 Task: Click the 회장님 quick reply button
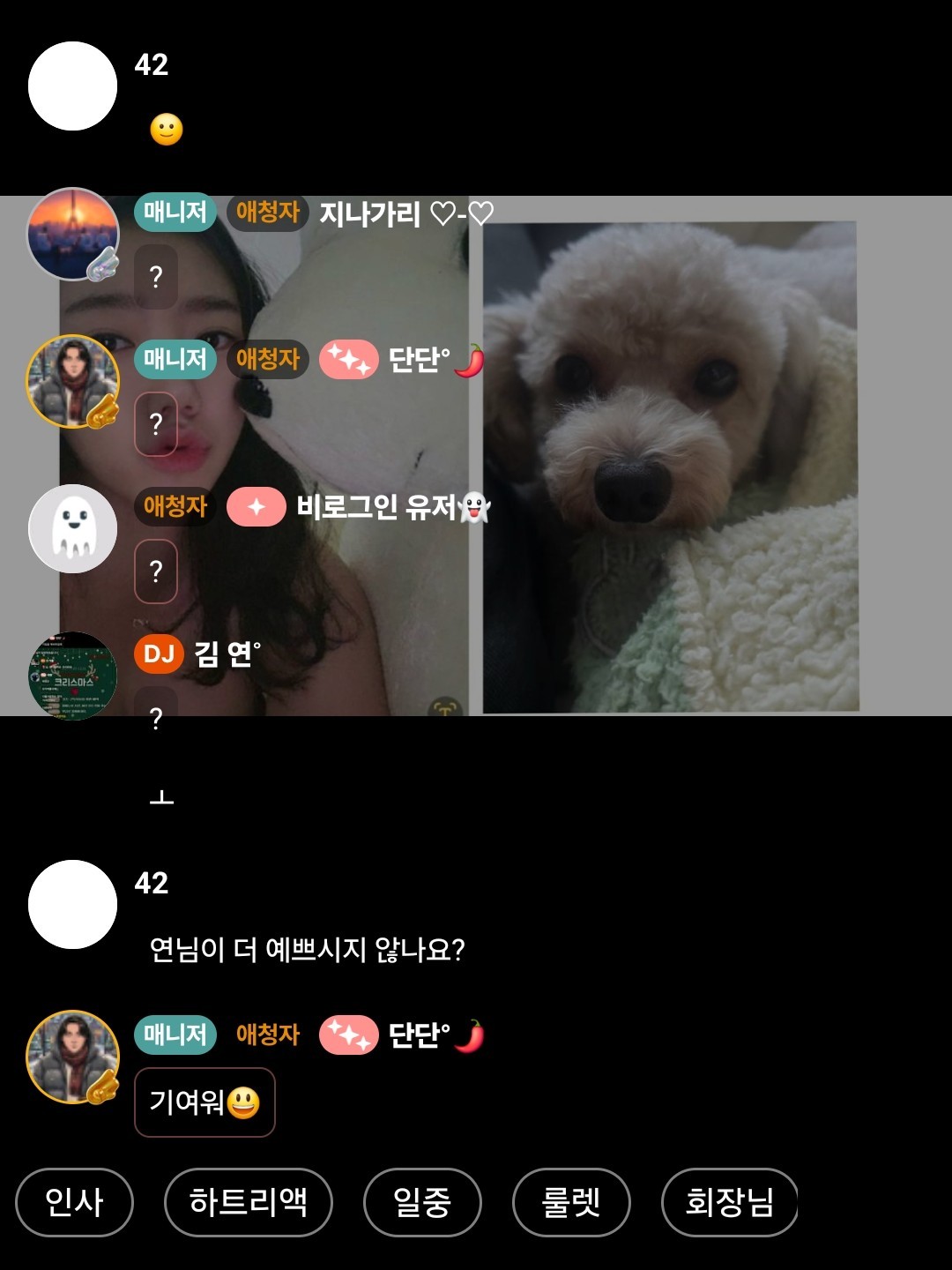[x=729, y=1201]
